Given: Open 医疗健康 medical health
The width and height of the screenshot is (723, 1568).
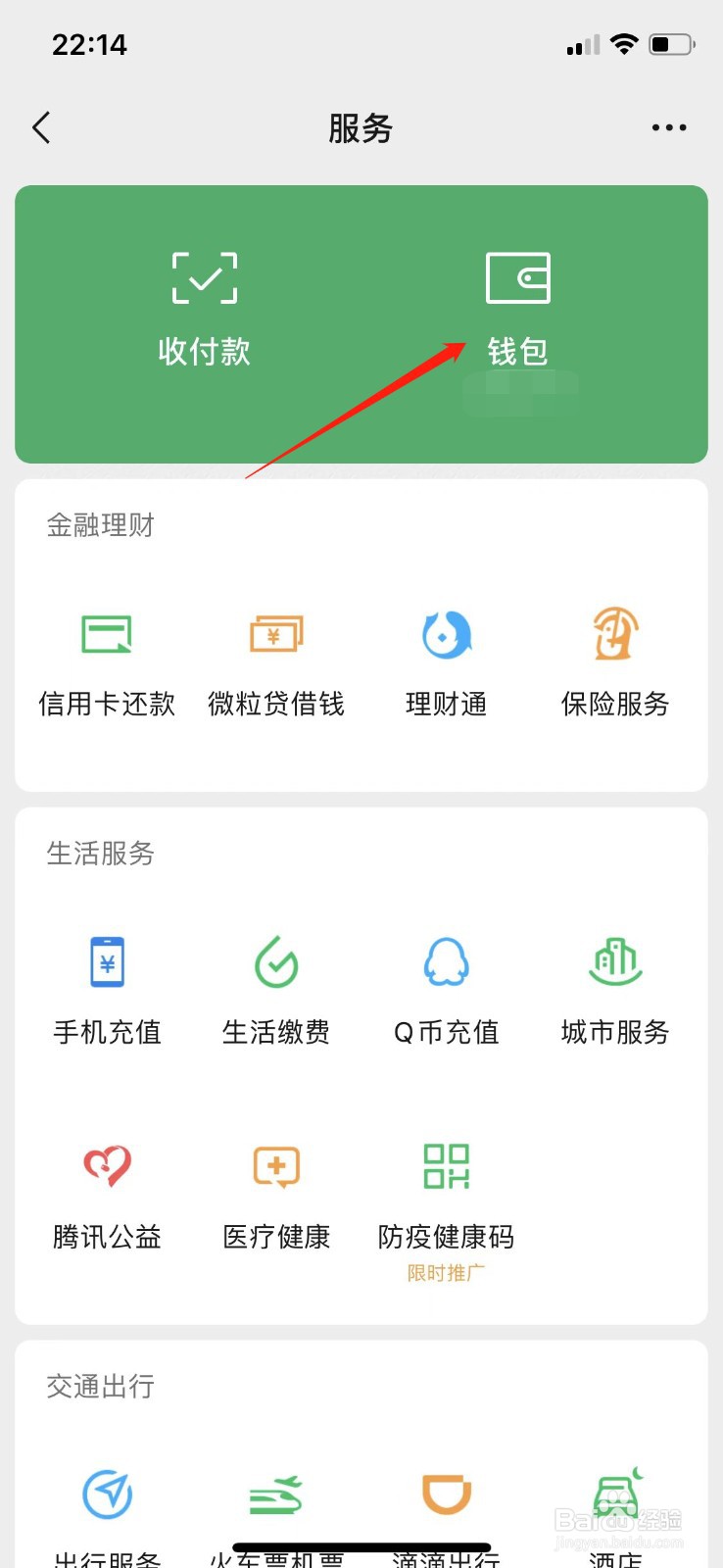Looking at the screenshot, I should [276, 1195].
